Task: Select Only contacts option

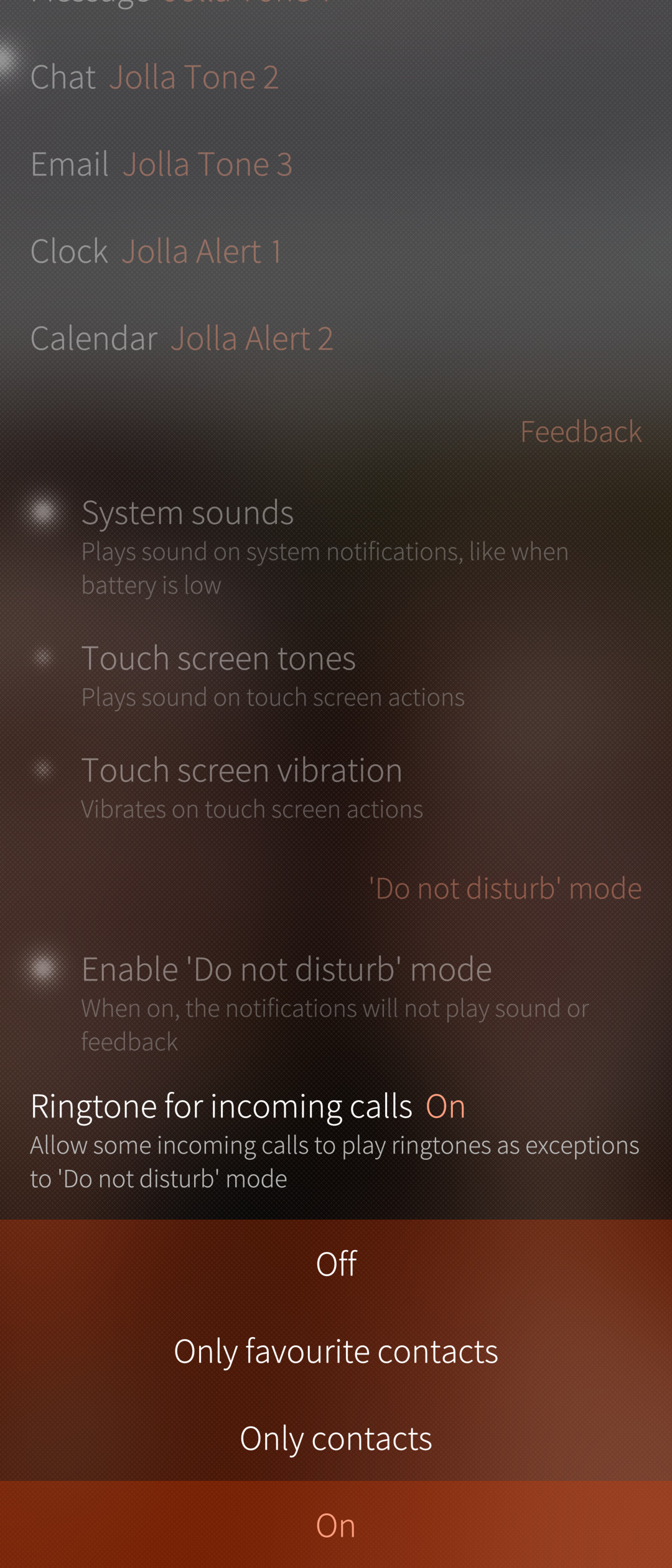Action: (x=336, y=1438)
